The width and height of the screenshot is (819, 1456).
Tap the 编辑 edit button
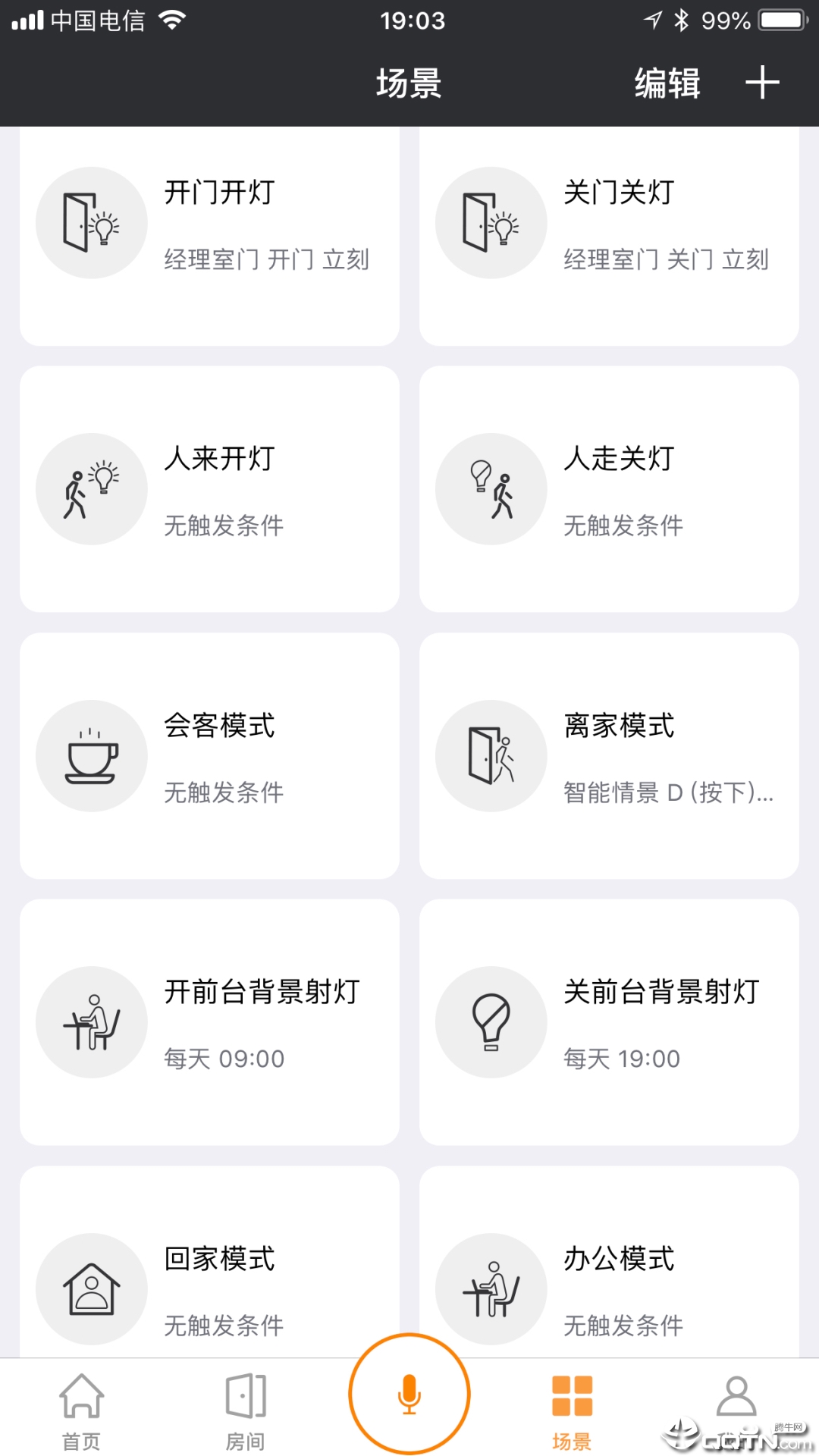[x=667, y=83]
